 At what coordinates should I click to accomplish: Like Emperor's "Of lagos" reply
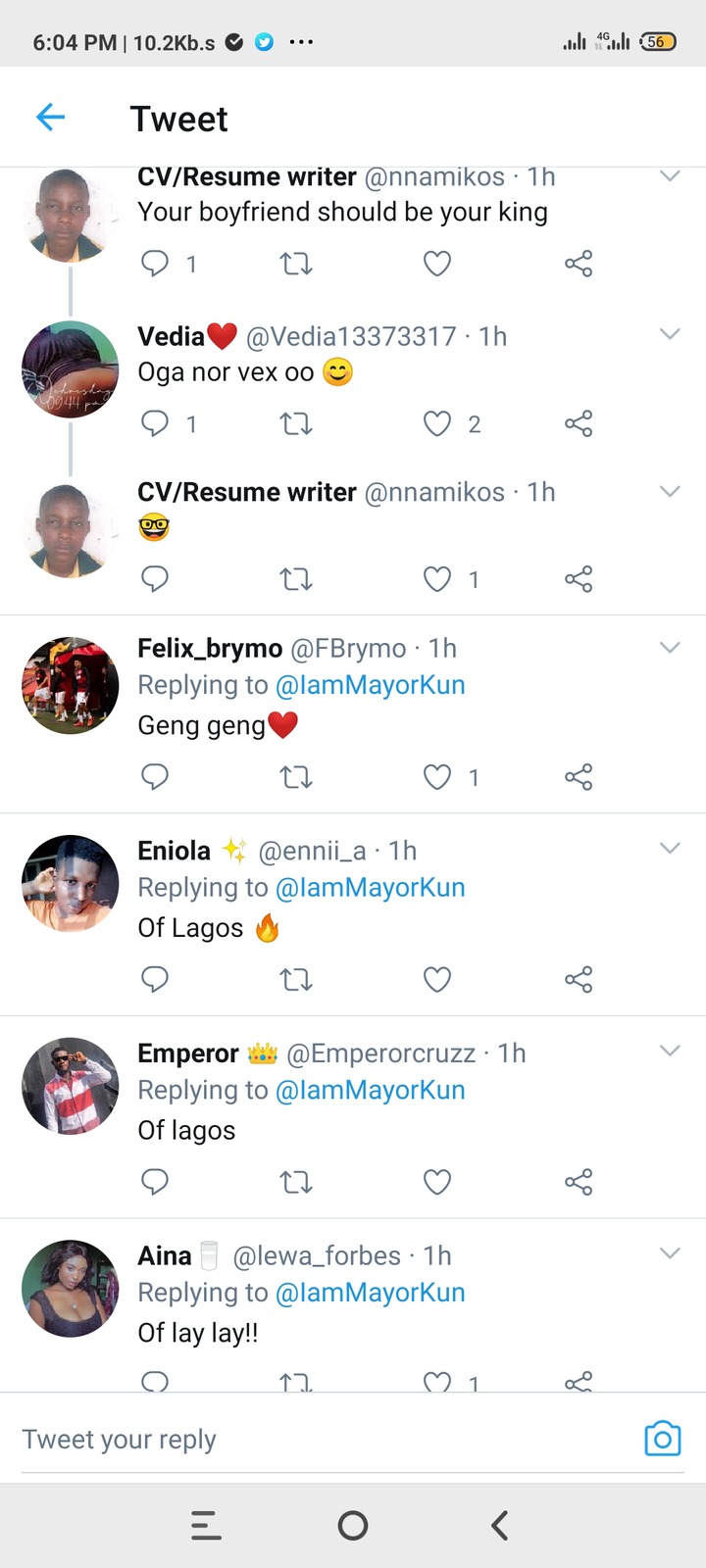(x=437, y=1182)
